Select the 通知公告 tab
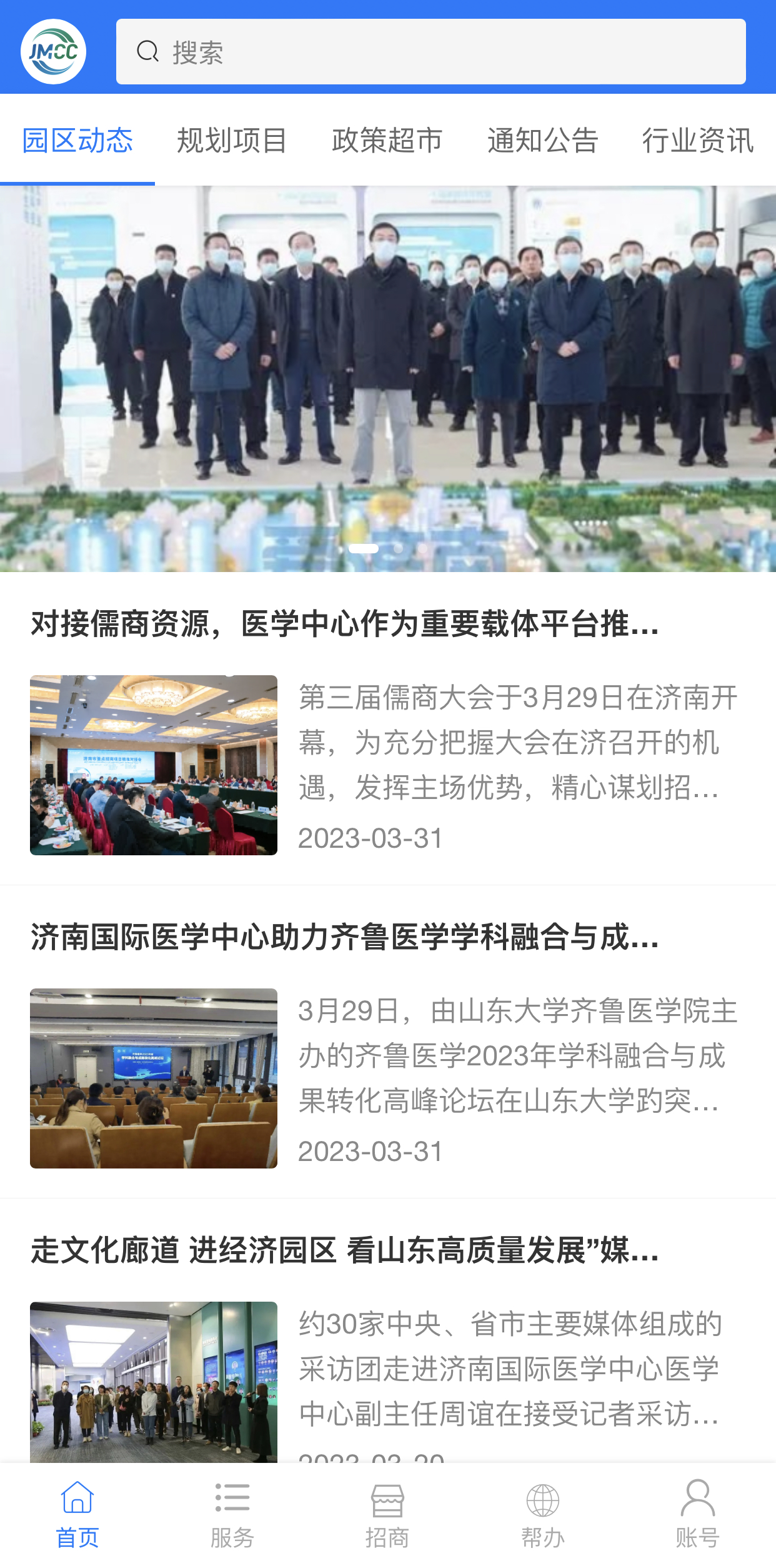This screenshot has height=1568, width=776. tap(542, 140)
